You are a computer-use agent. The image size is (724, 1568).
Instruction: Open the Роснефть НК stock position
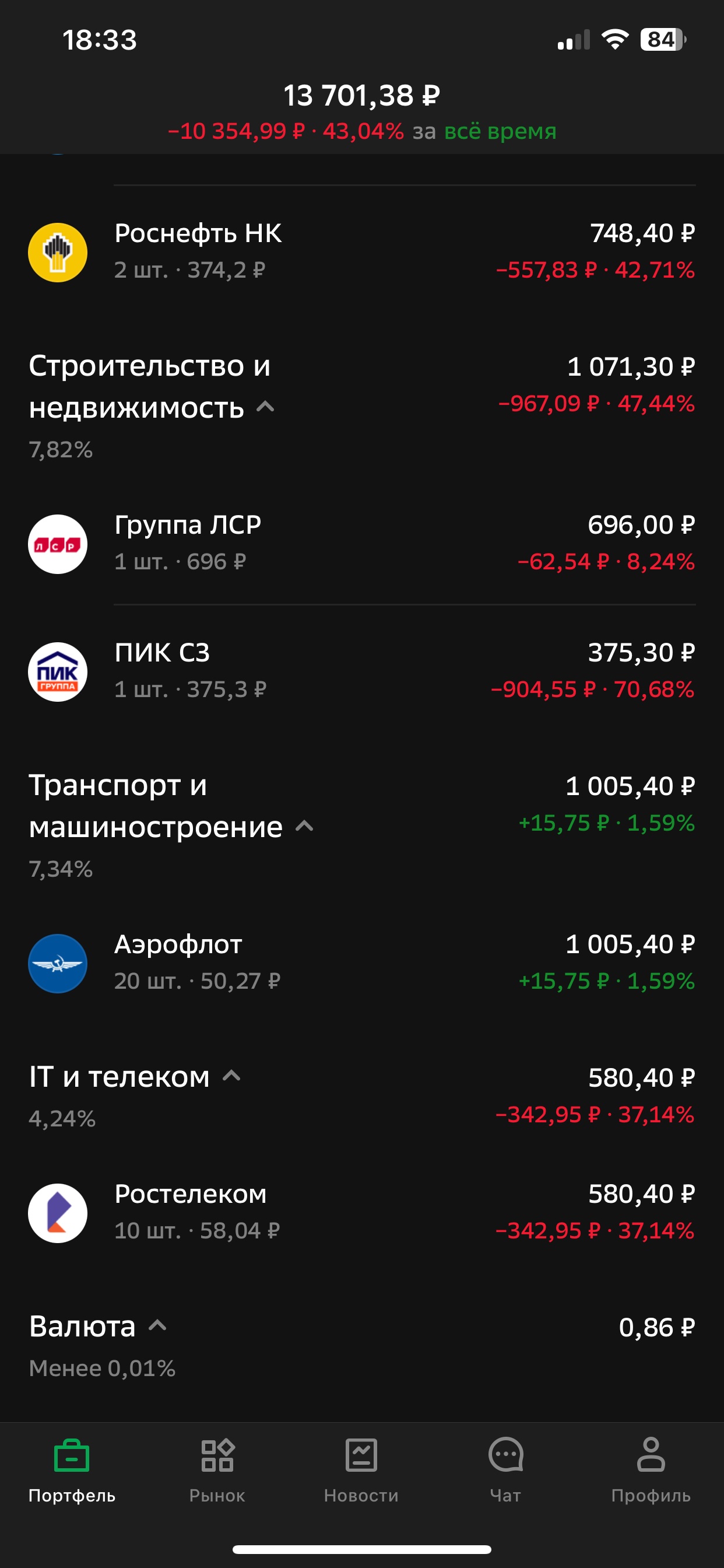coord(361,251)
